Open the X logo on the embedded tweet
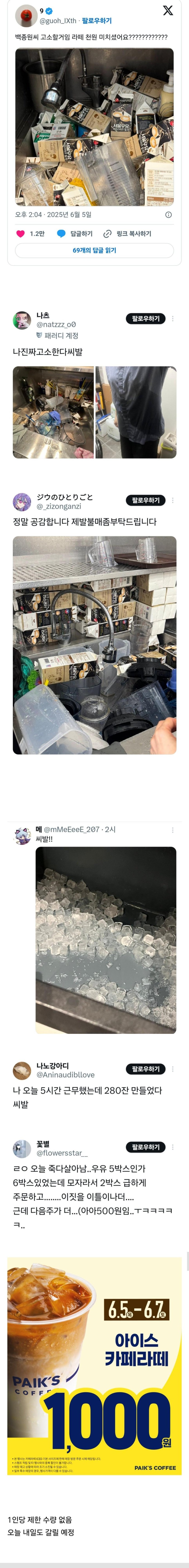 [168, 10]
